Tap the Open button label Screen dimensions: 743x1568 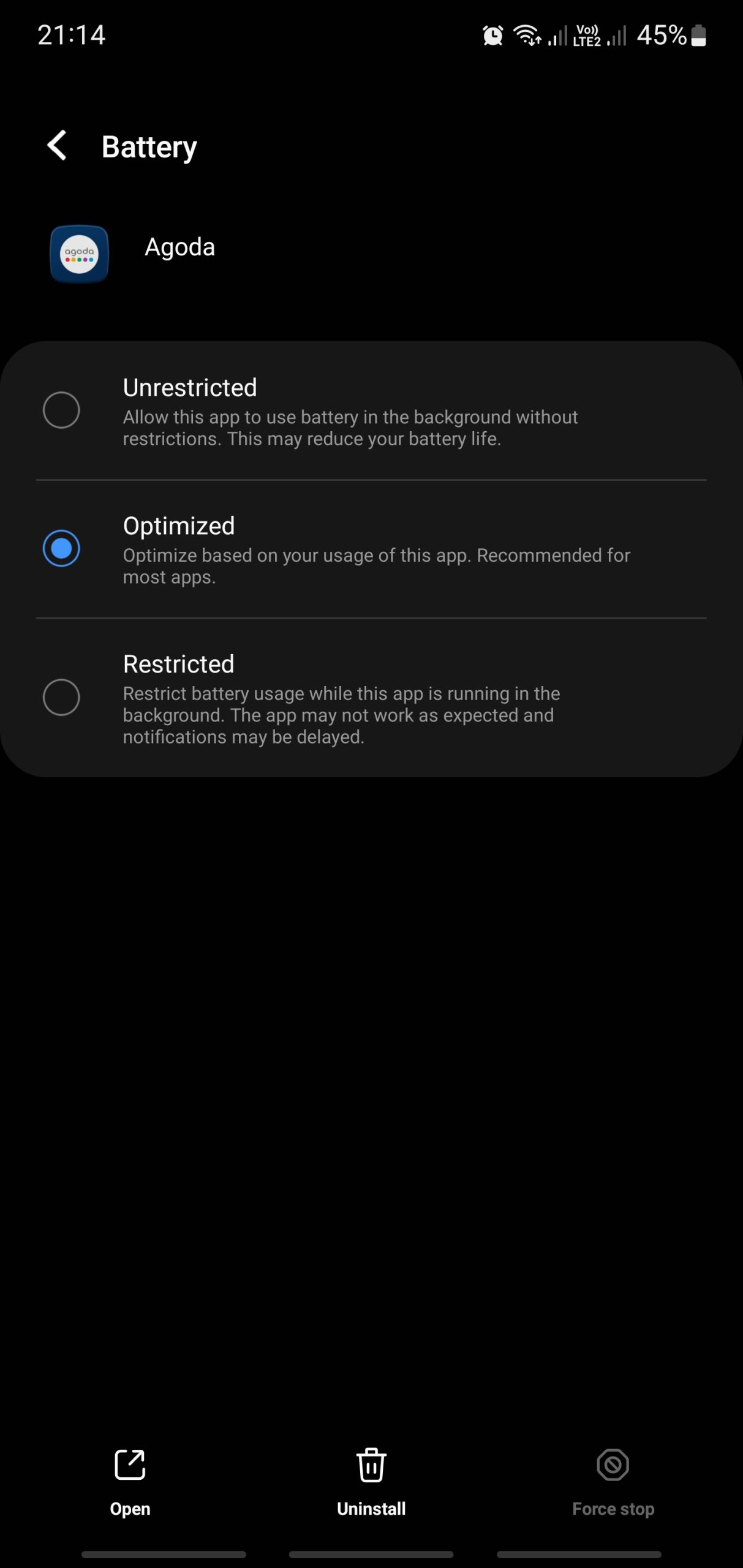pyautogui.click(x=129, y=1508)
